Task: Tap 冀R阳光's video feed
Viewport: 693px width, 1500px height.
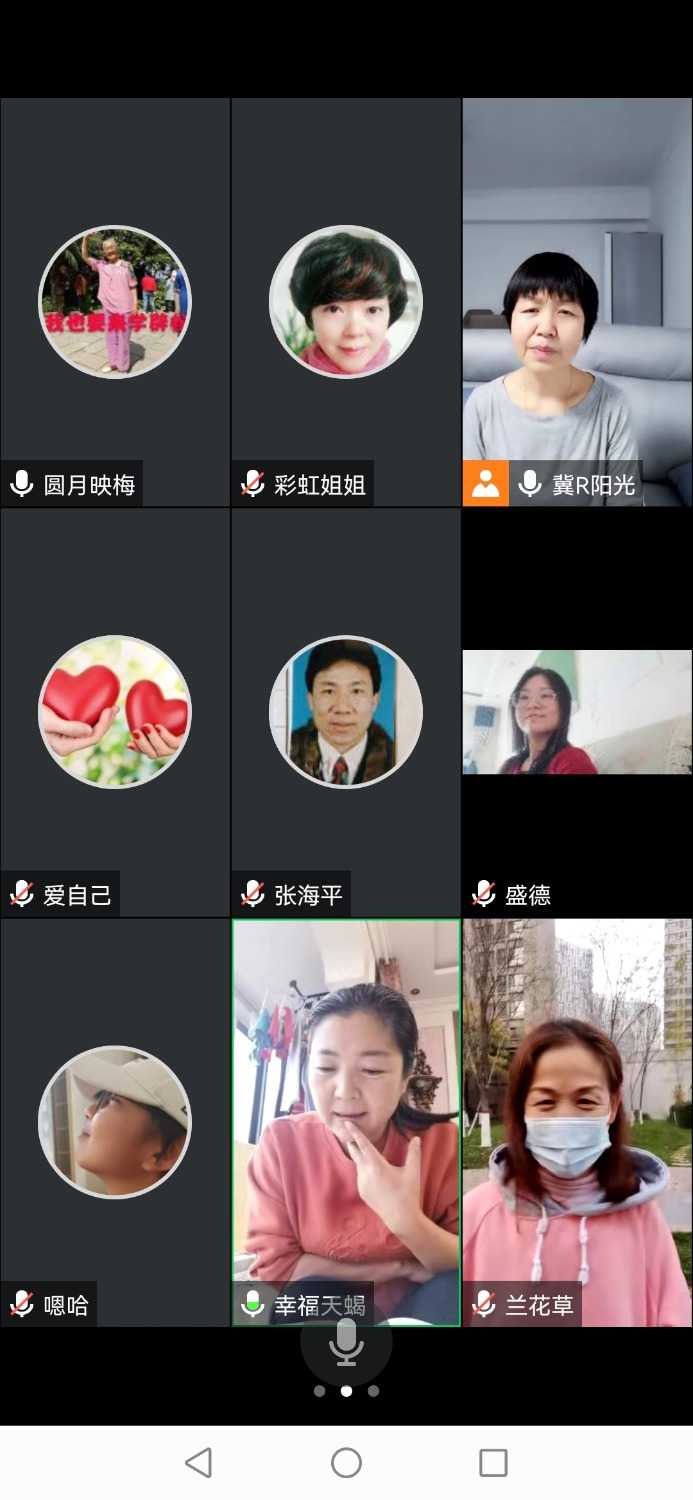Action: click(x=577, y=302)
